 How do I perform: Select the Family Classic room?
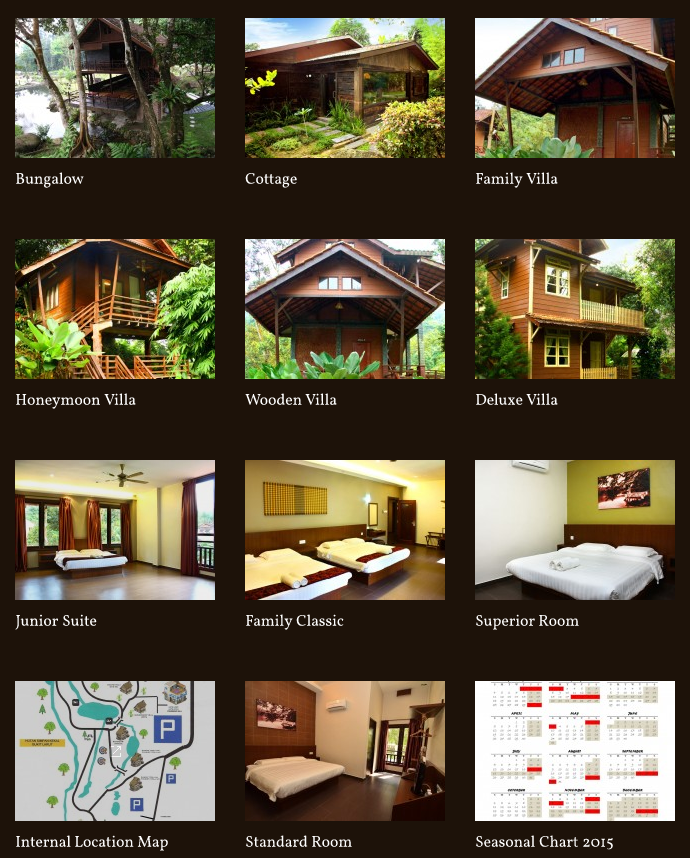[345, 530]
